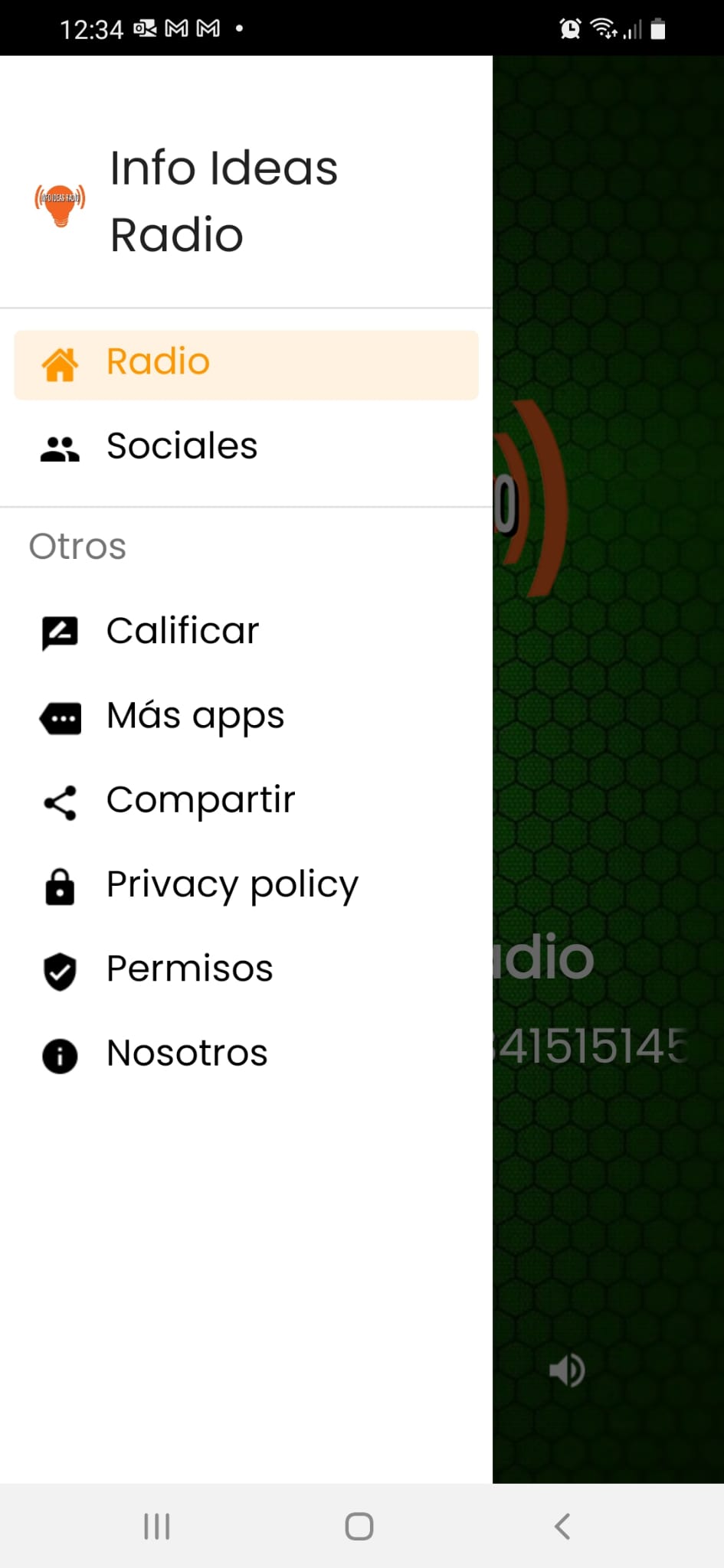Tap Compartir to share the app
The height and width of the screenshot is (1568, 724).
coord(246,801)
